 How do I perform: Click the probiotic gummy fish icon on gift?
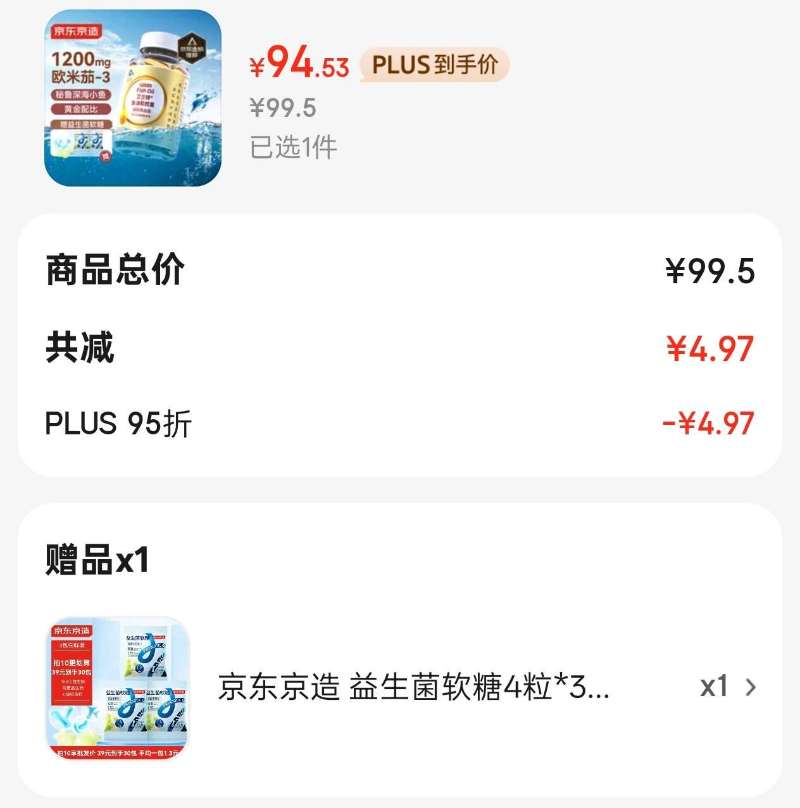pos(70,718)
